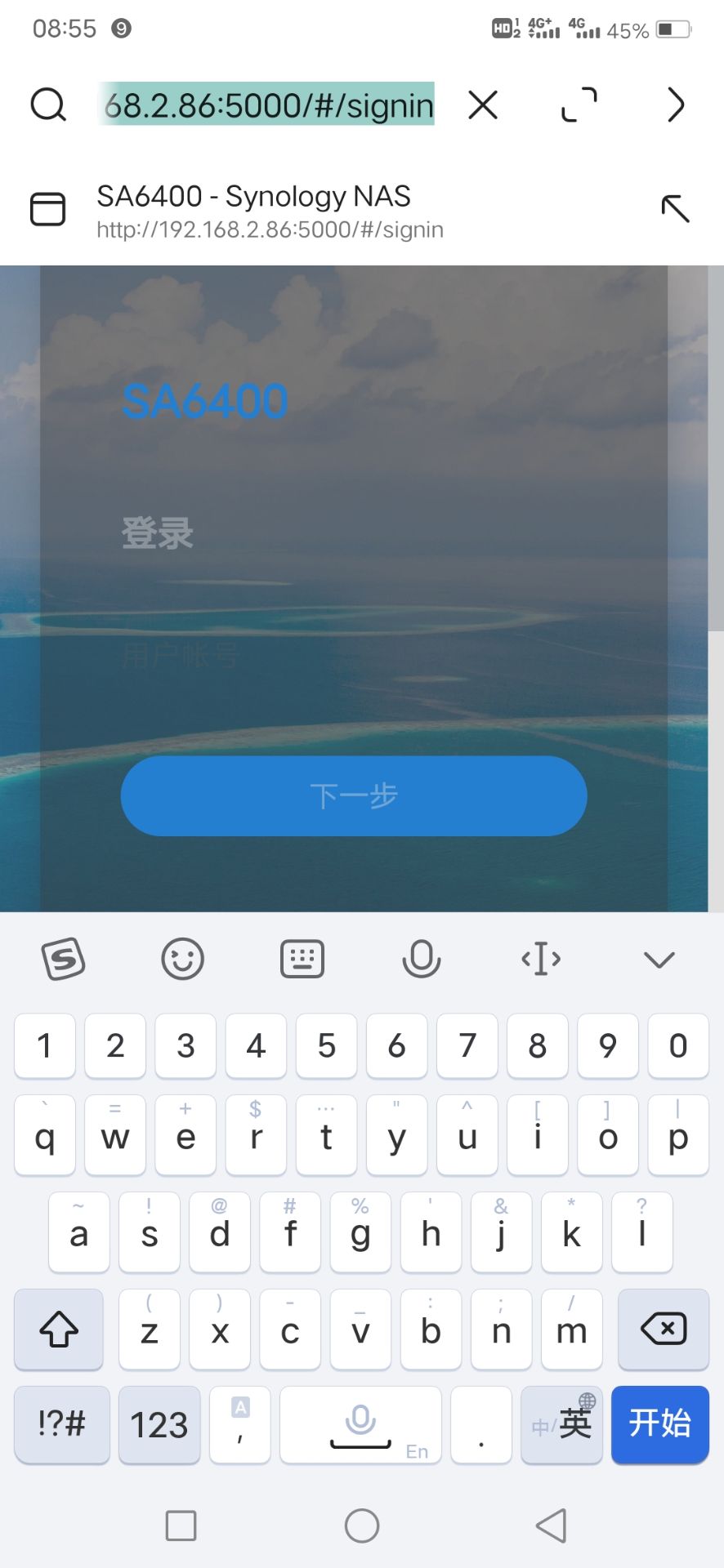
Task: Toggle Chinese/English input language key
Action: coord(562,1424)
